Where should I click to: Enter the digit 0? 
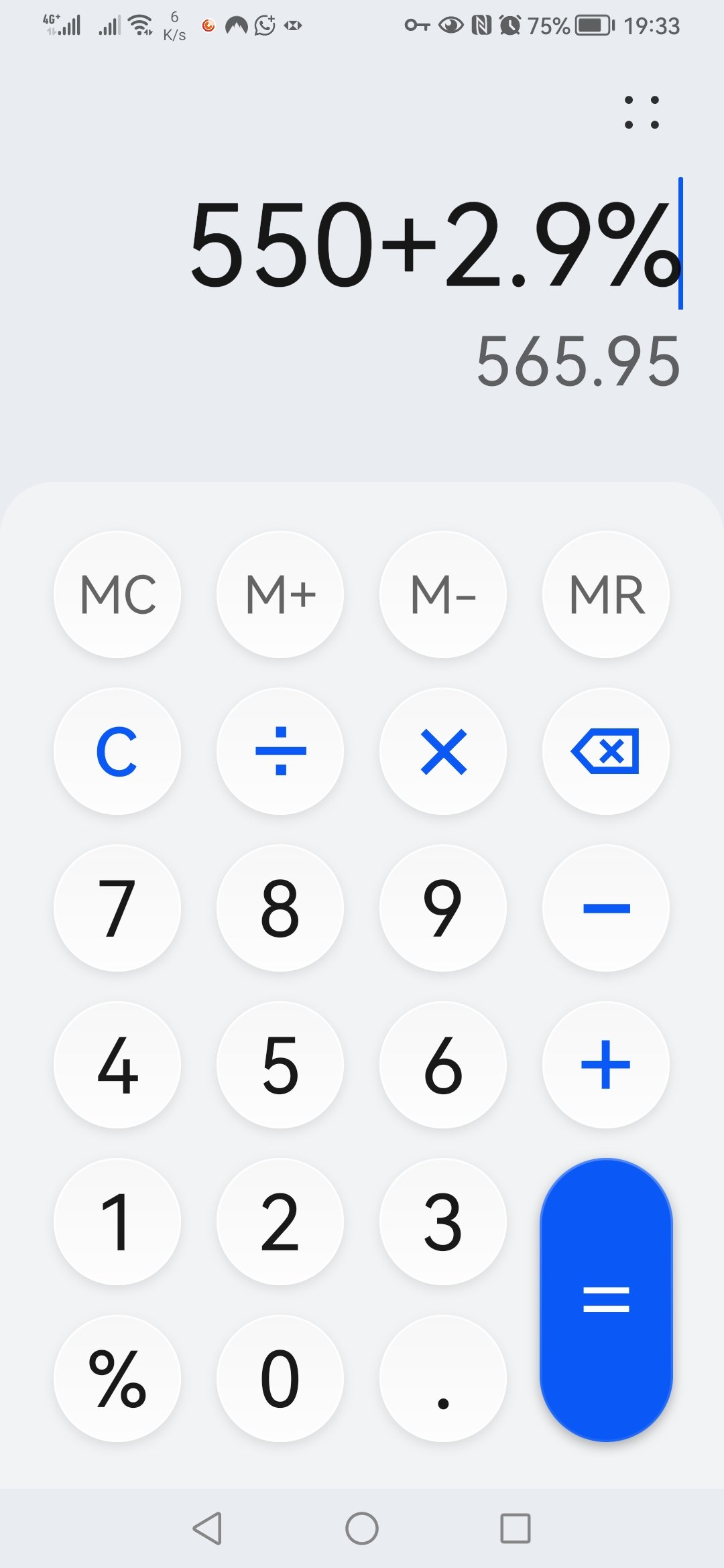click(x=280, y=1378)
